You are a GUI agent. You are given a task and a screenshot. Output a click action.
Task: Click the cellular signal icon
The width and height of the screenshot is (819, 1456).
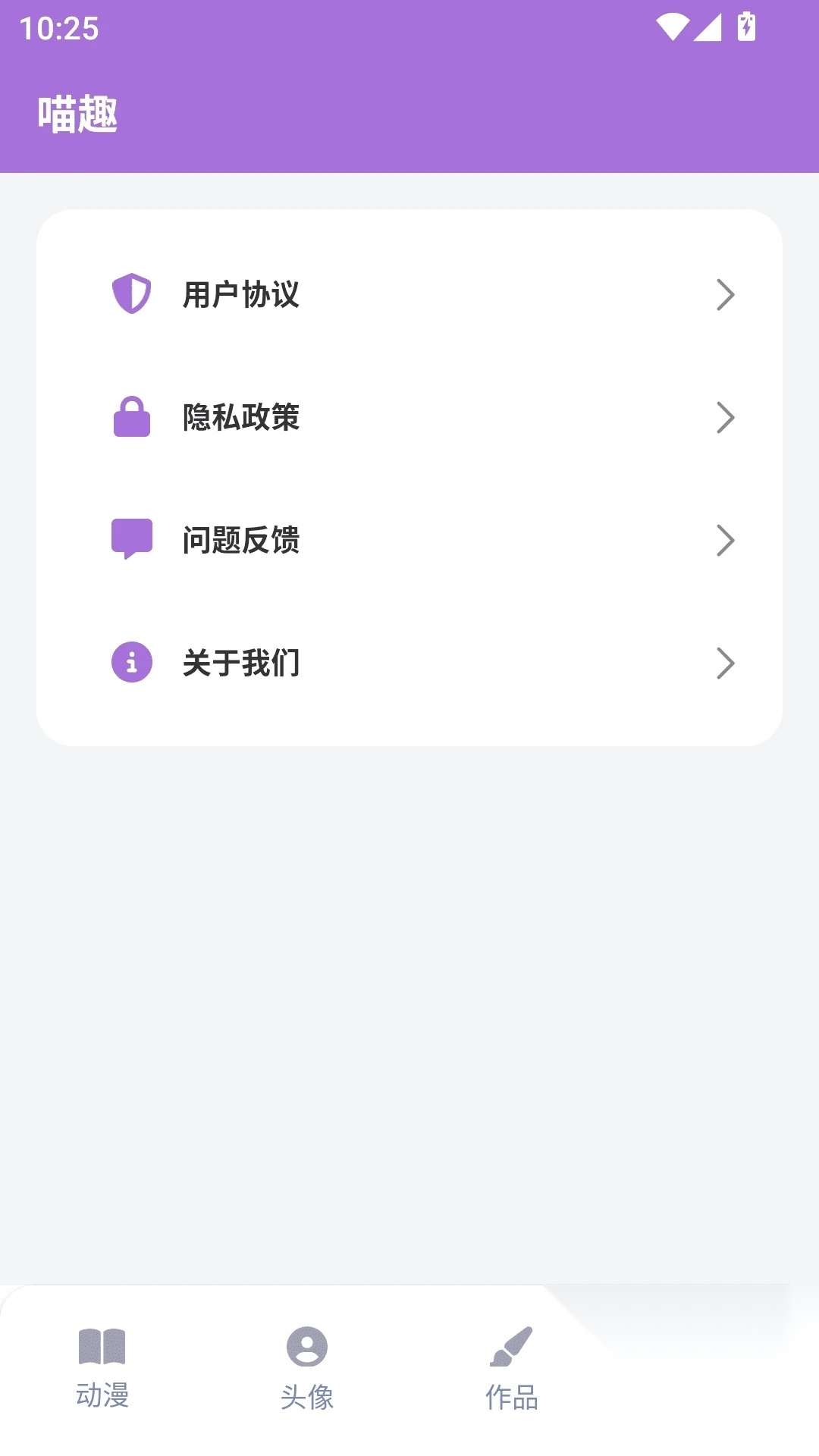click(709, 25)
